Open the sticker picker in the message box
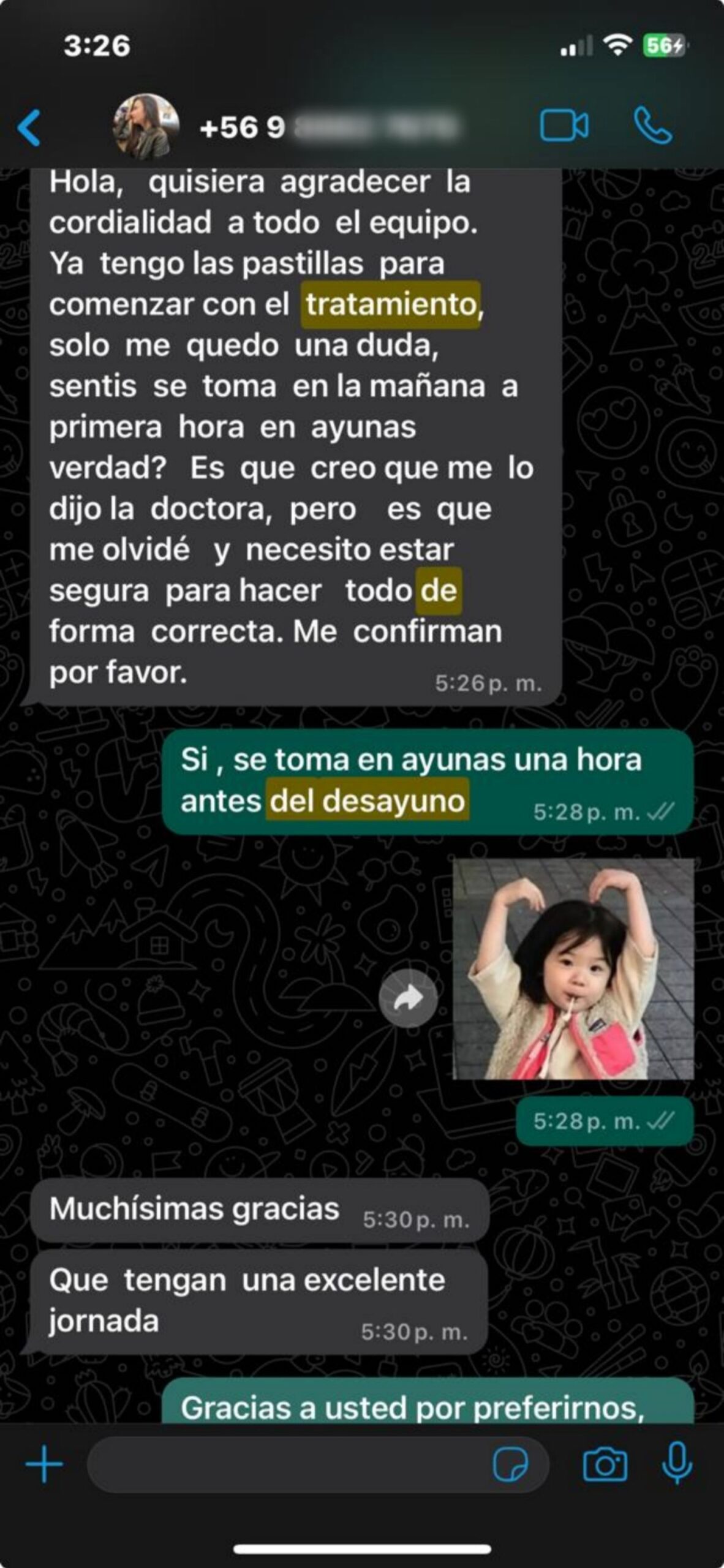The height and width of the screenshot is (1568, 724). (510, 1465)
